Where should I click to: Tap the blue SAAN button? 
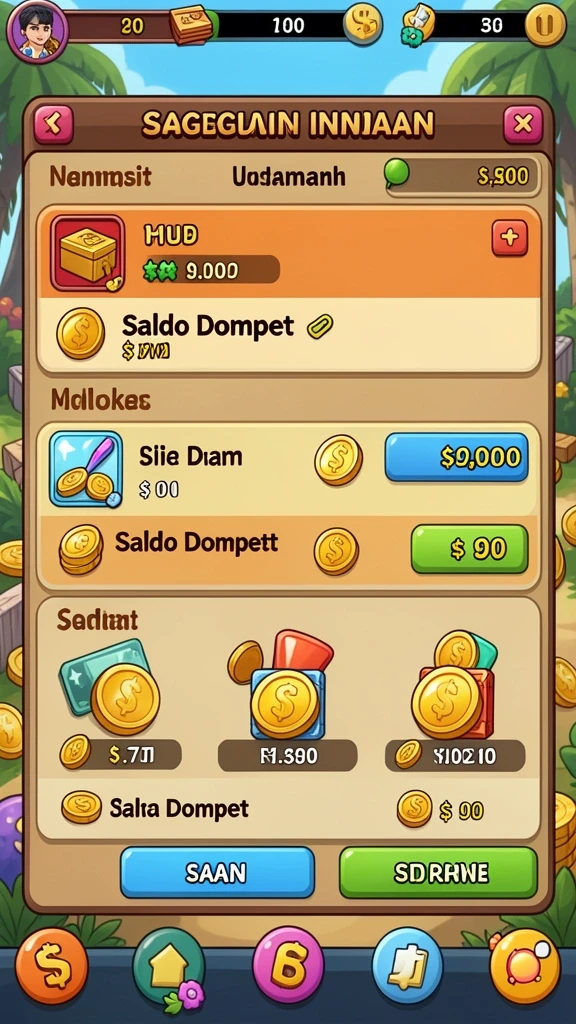click(217, 872)
